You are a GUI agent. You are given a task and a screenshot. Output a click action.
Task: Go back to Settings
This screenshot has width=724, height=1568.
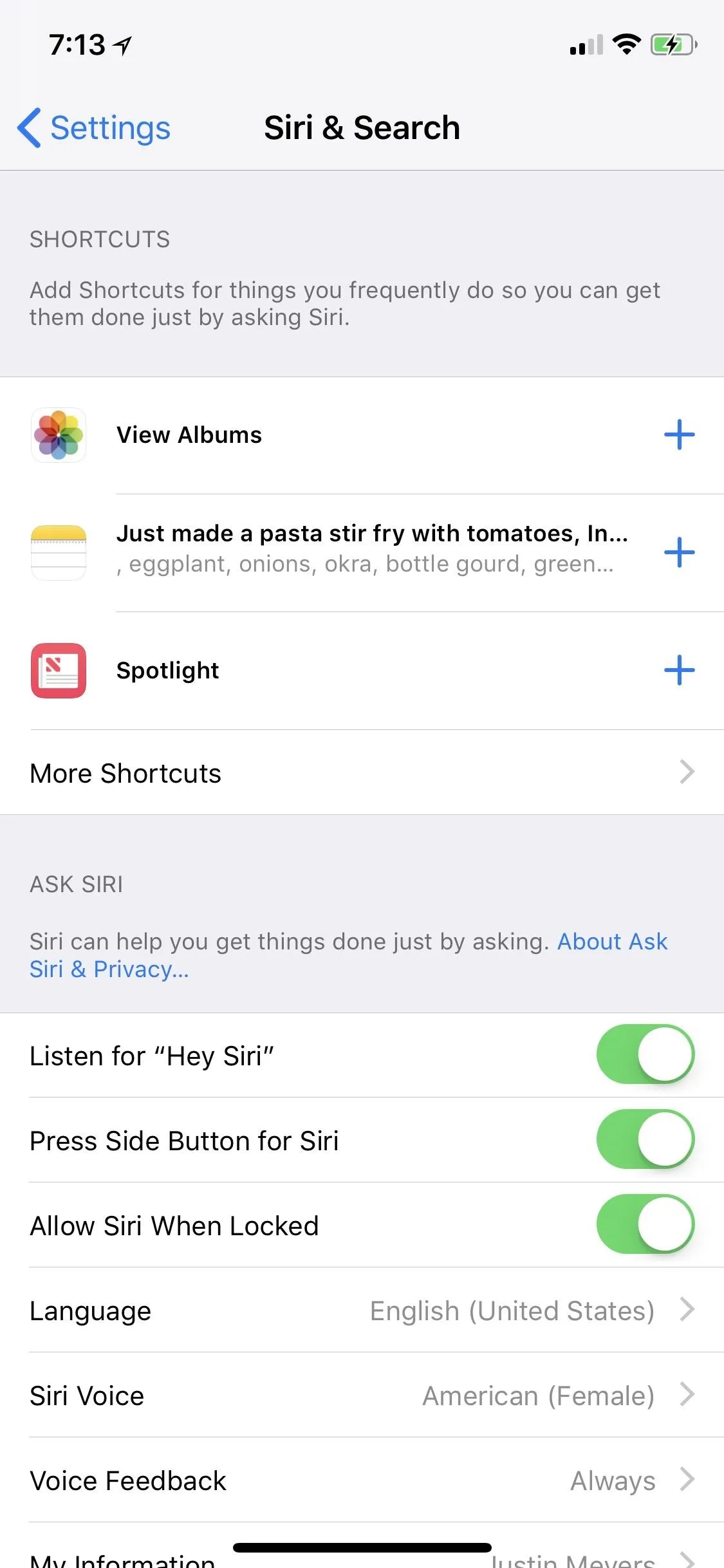94,127
